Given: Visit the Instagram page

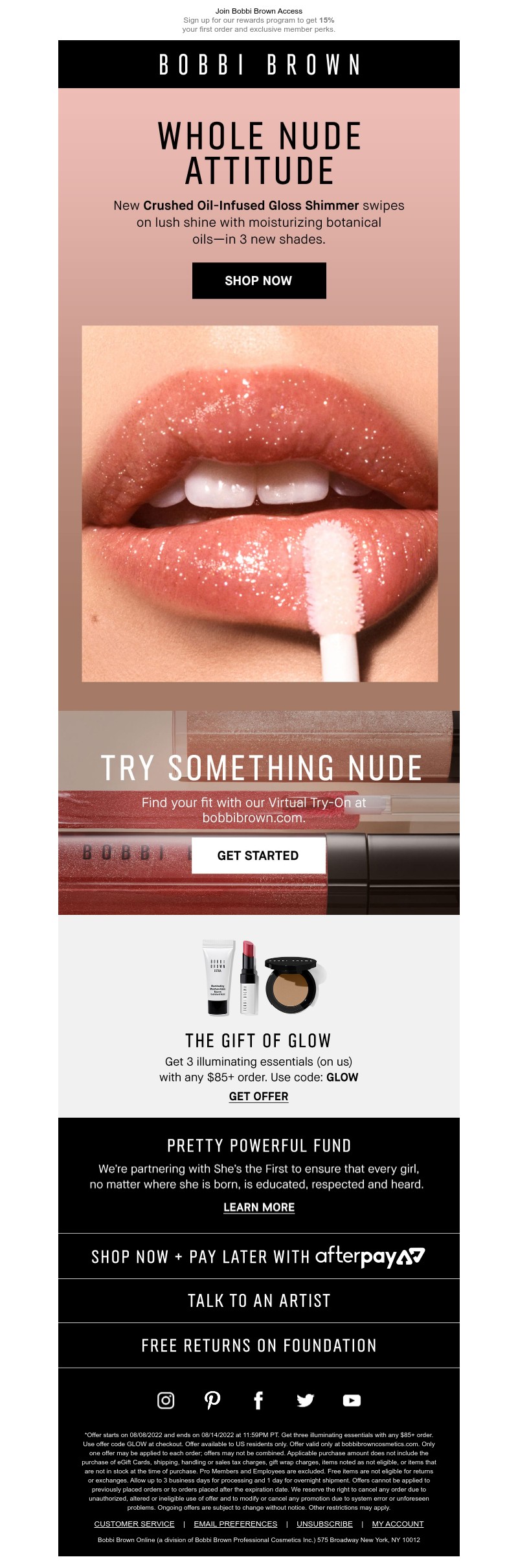Looking at the screenshot, I should pyautogui.click(x=166, y=1400).
